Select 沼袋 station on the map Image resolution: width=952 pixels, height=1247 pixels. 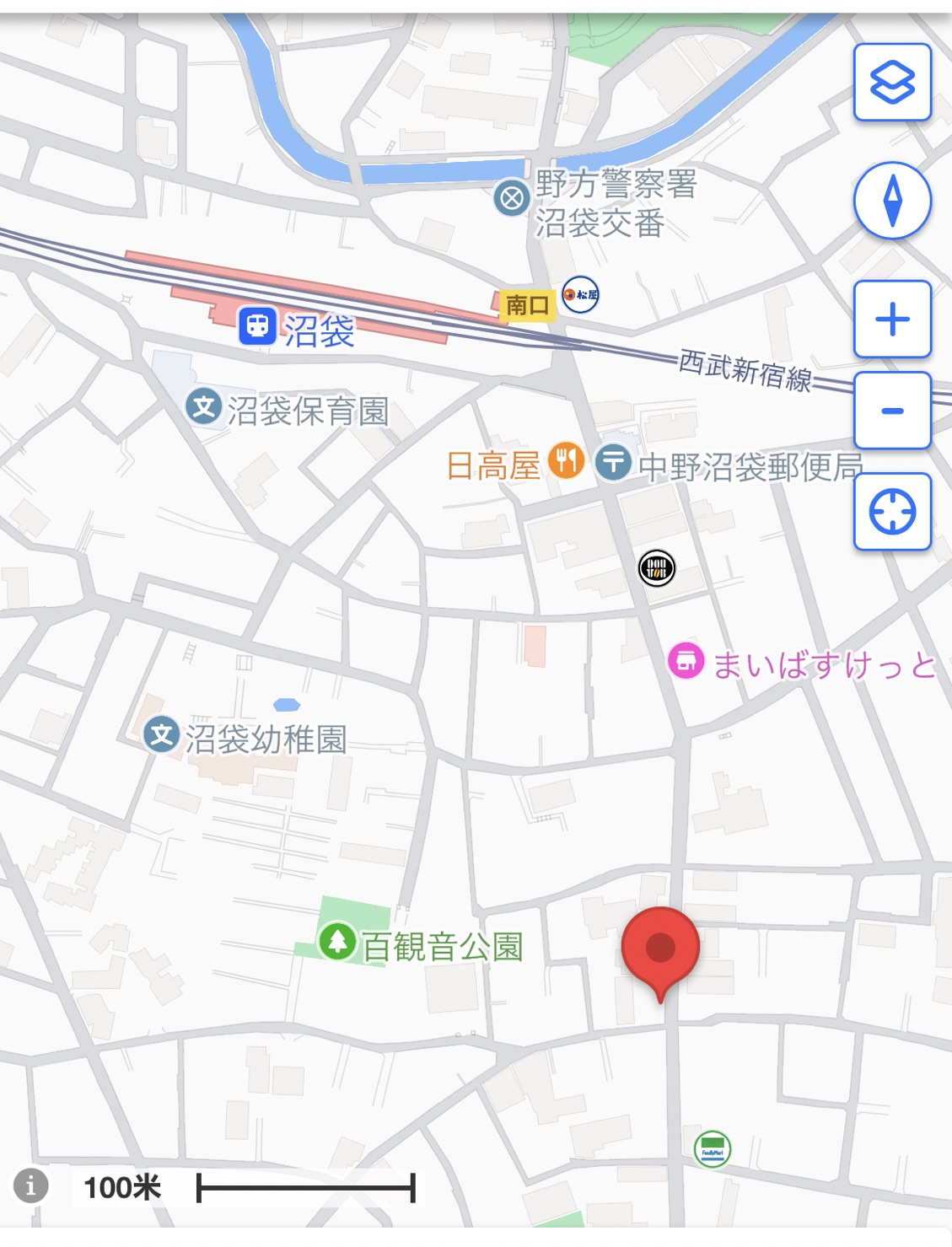[258, 326]
